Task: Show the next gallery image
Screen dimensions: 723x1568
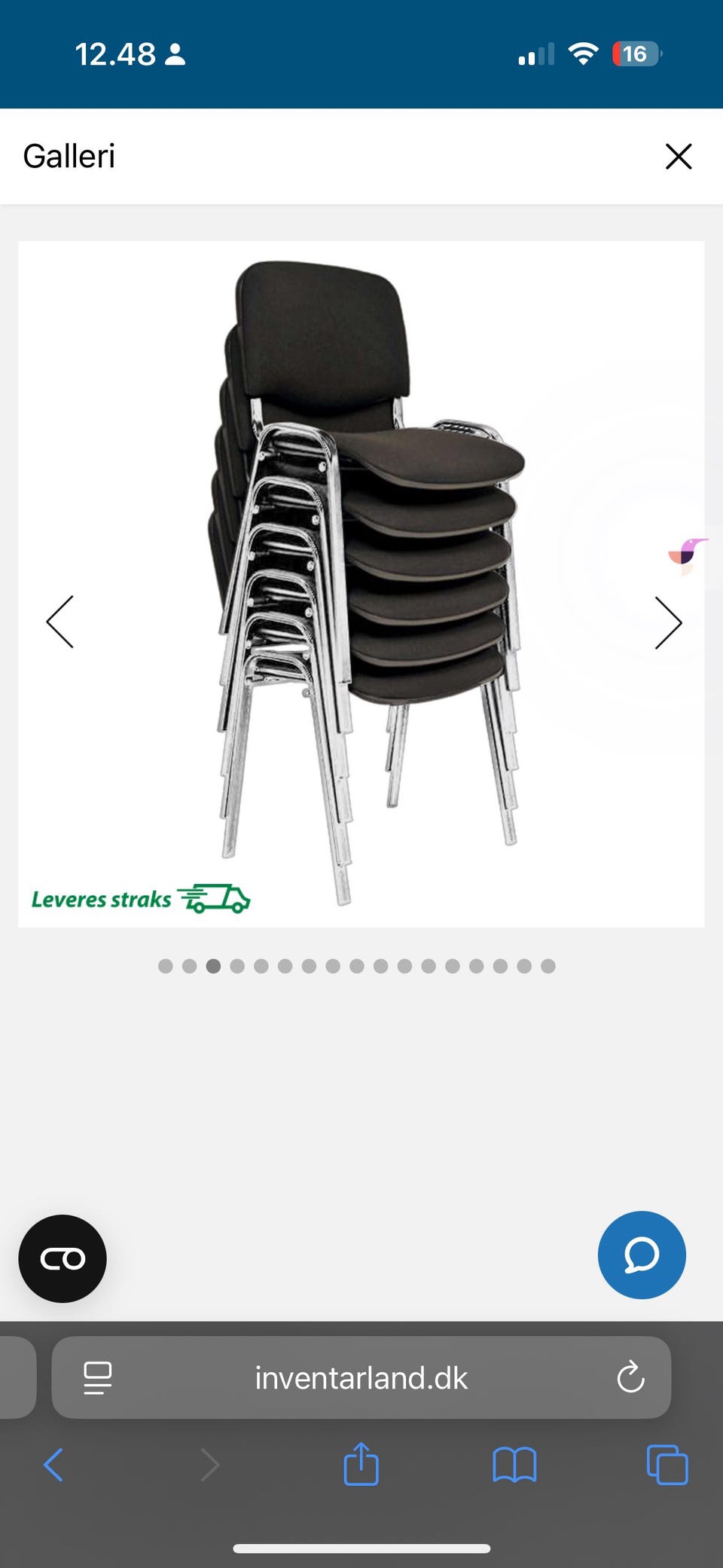Action: point(667,623)
